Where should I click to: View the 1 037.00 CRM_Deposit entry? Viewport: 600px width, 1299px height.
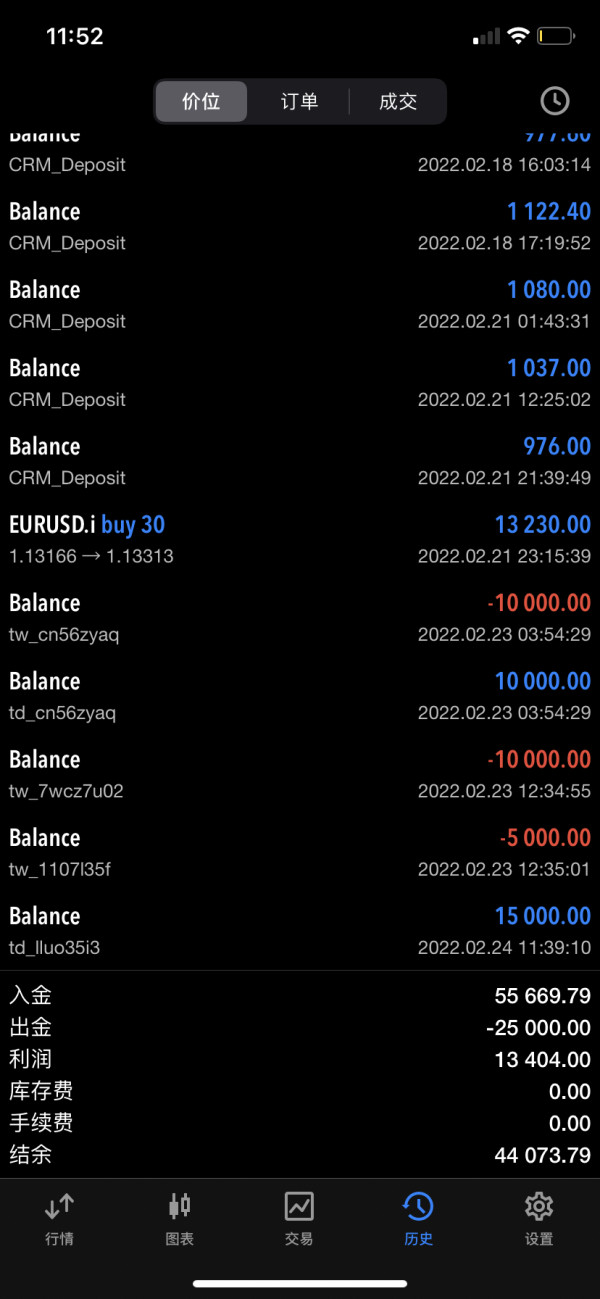click(300, 382)
